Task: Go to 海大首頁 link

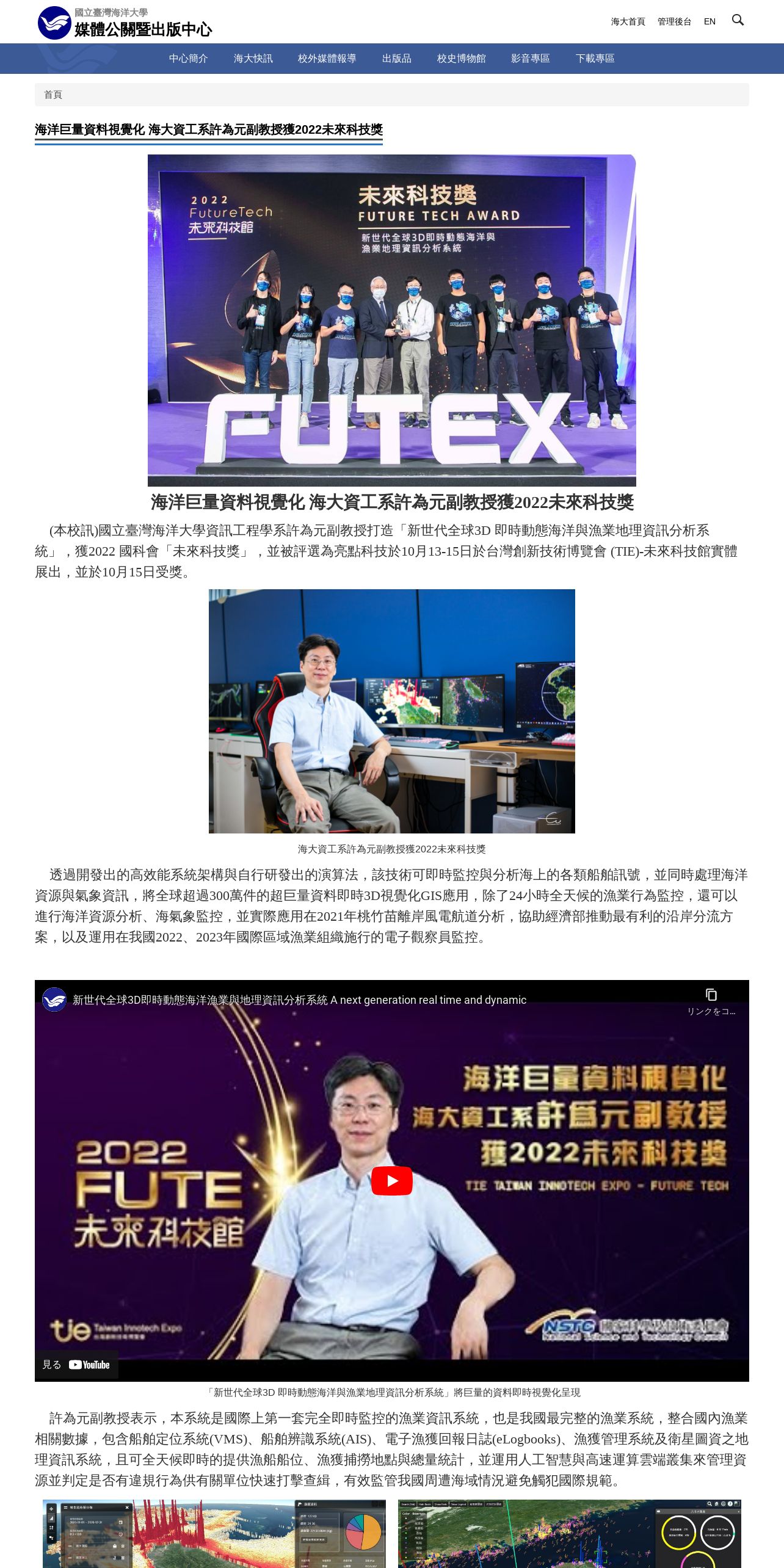Action: point(628,21)
